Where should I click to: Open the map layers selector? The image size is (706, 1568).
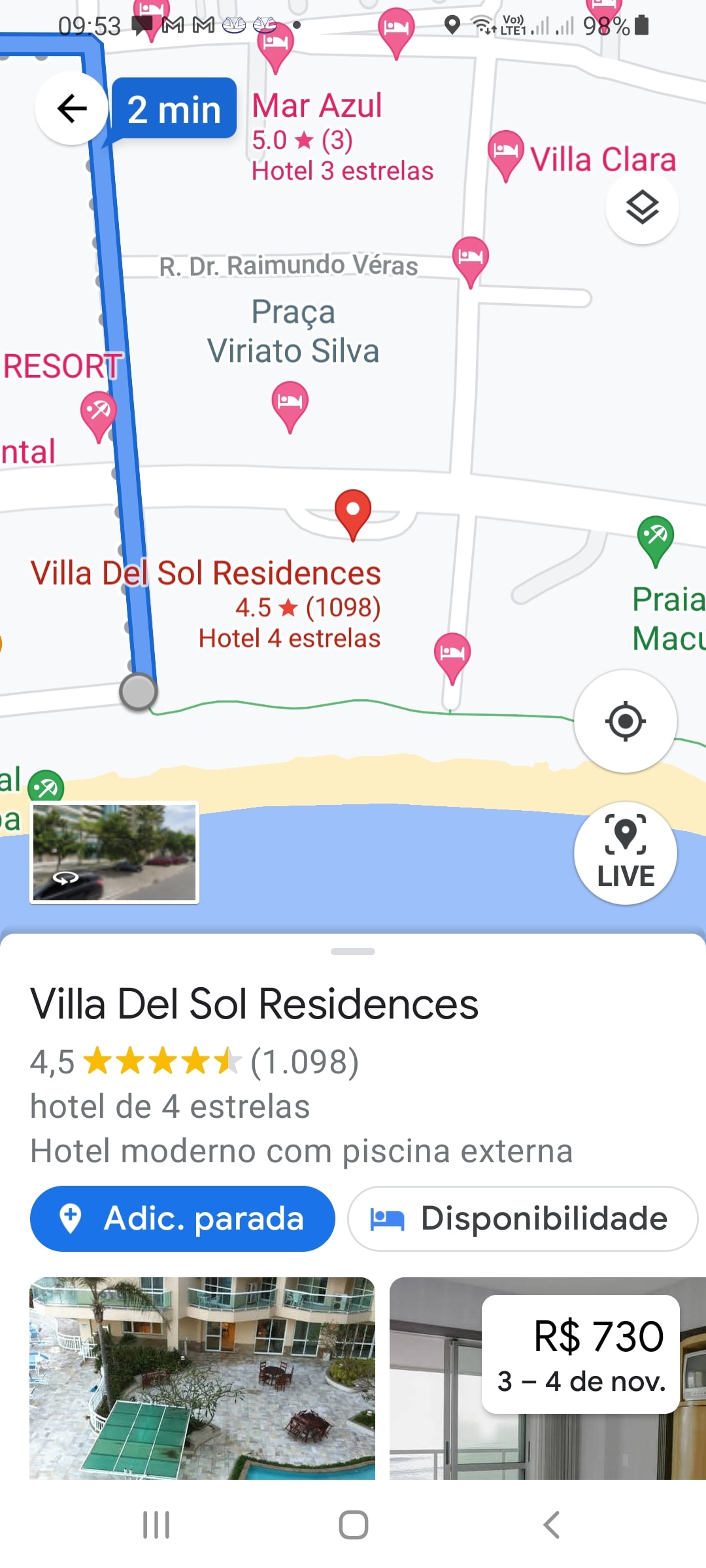coord(642,208)
